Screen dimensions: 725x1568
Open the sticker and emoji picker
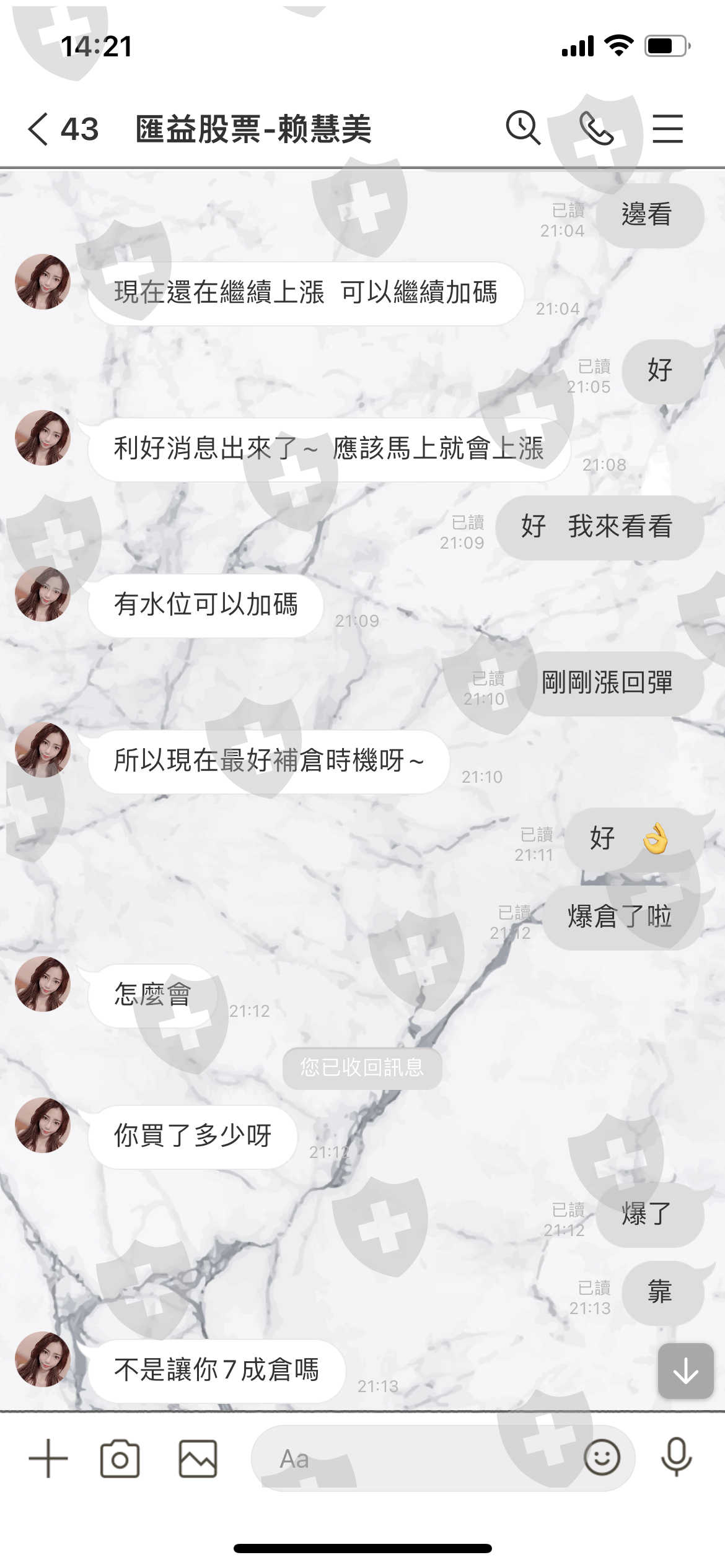coord(602,1457)
